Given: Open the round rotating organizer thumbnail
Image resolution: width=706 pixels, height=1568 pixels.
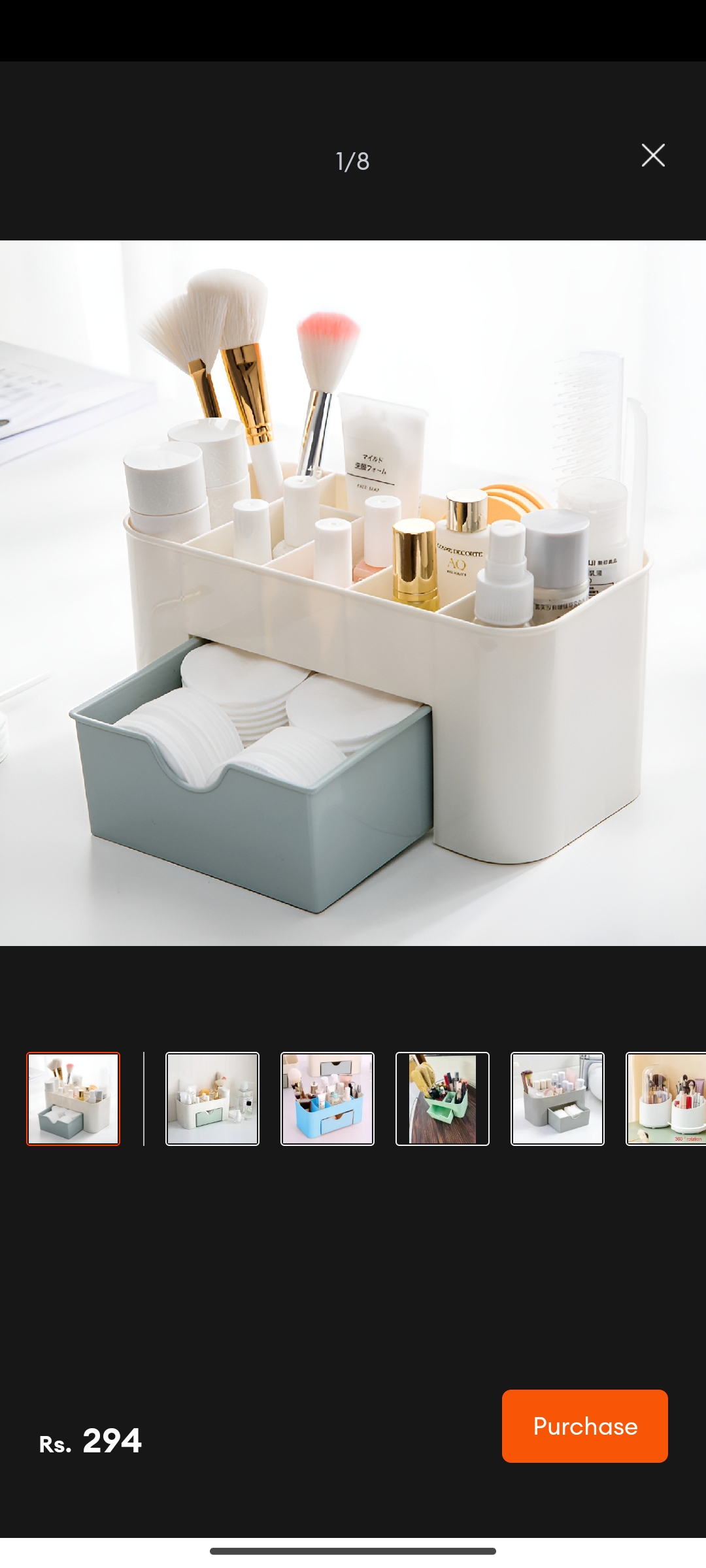Looking at the screenshot, I should point(667,1099).
